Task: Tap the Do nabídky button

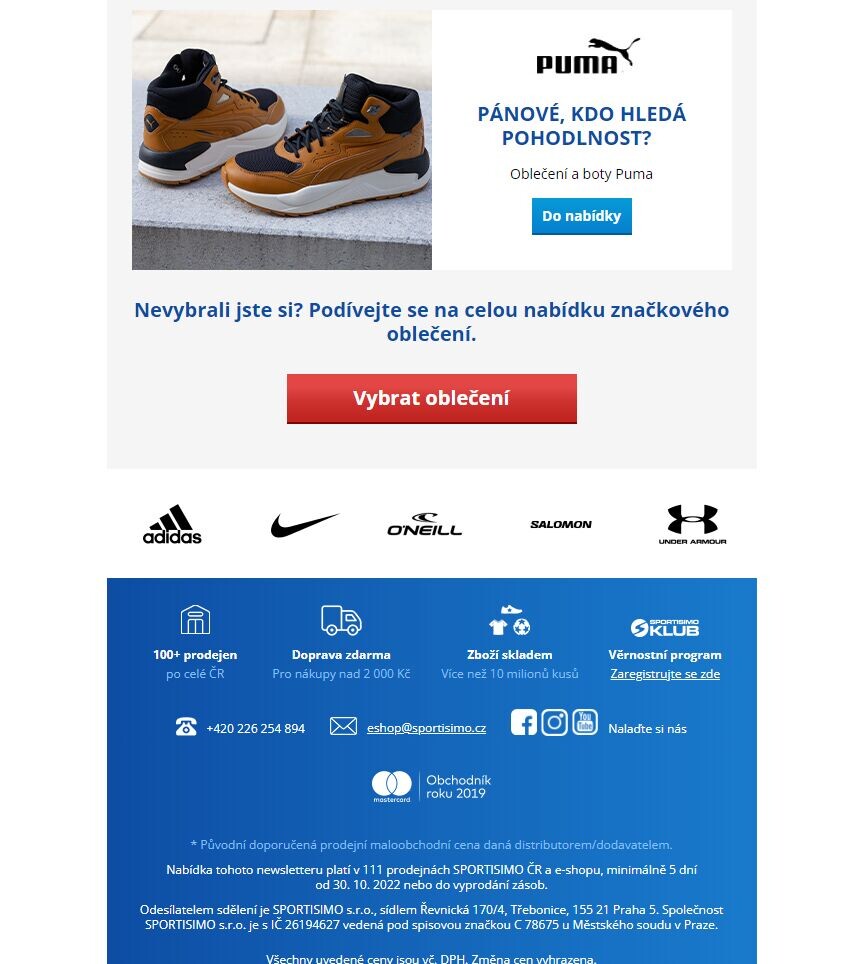Action: [581, 216]
